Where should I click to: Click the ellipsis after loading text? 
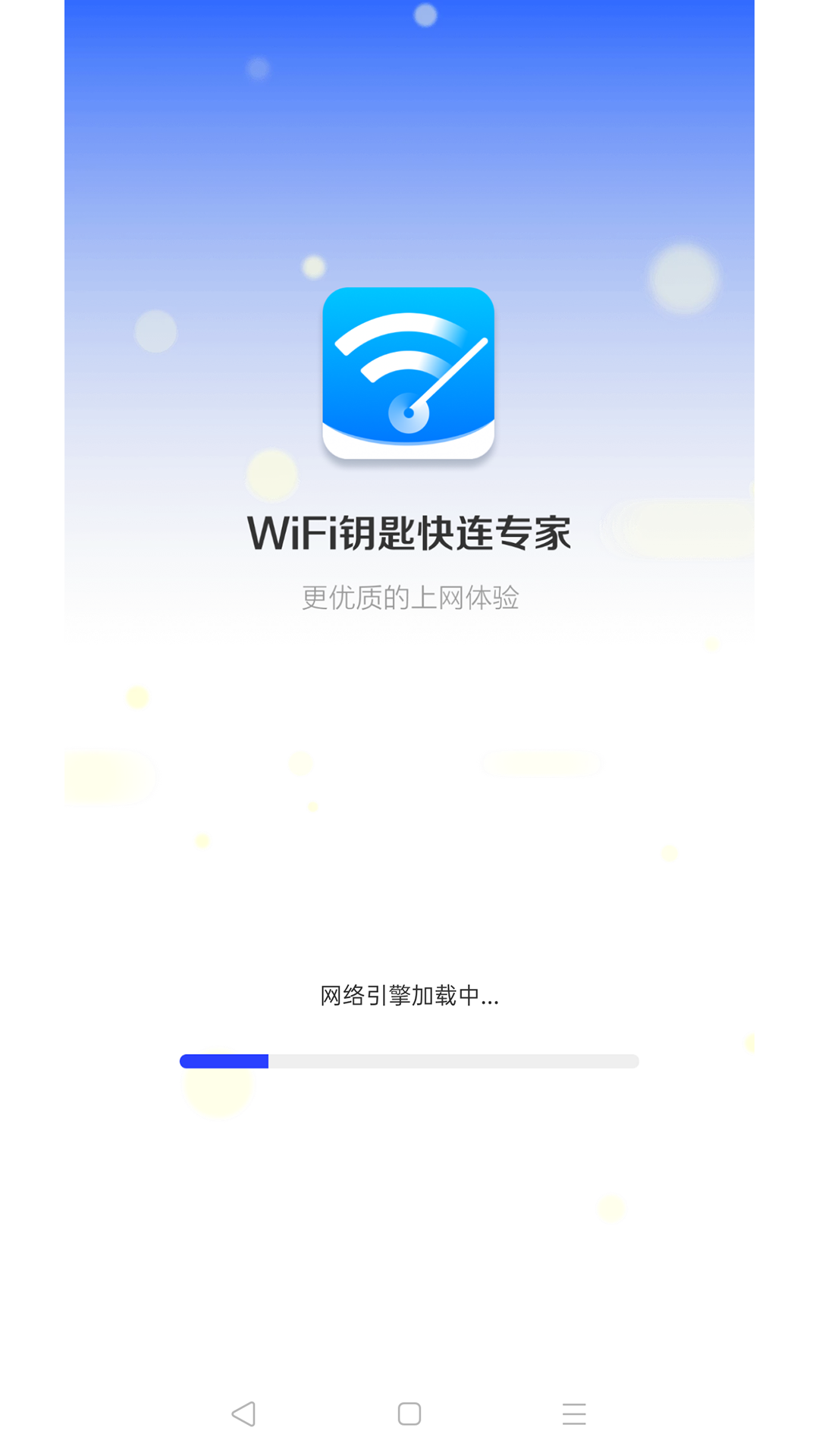coord(490,1003)
